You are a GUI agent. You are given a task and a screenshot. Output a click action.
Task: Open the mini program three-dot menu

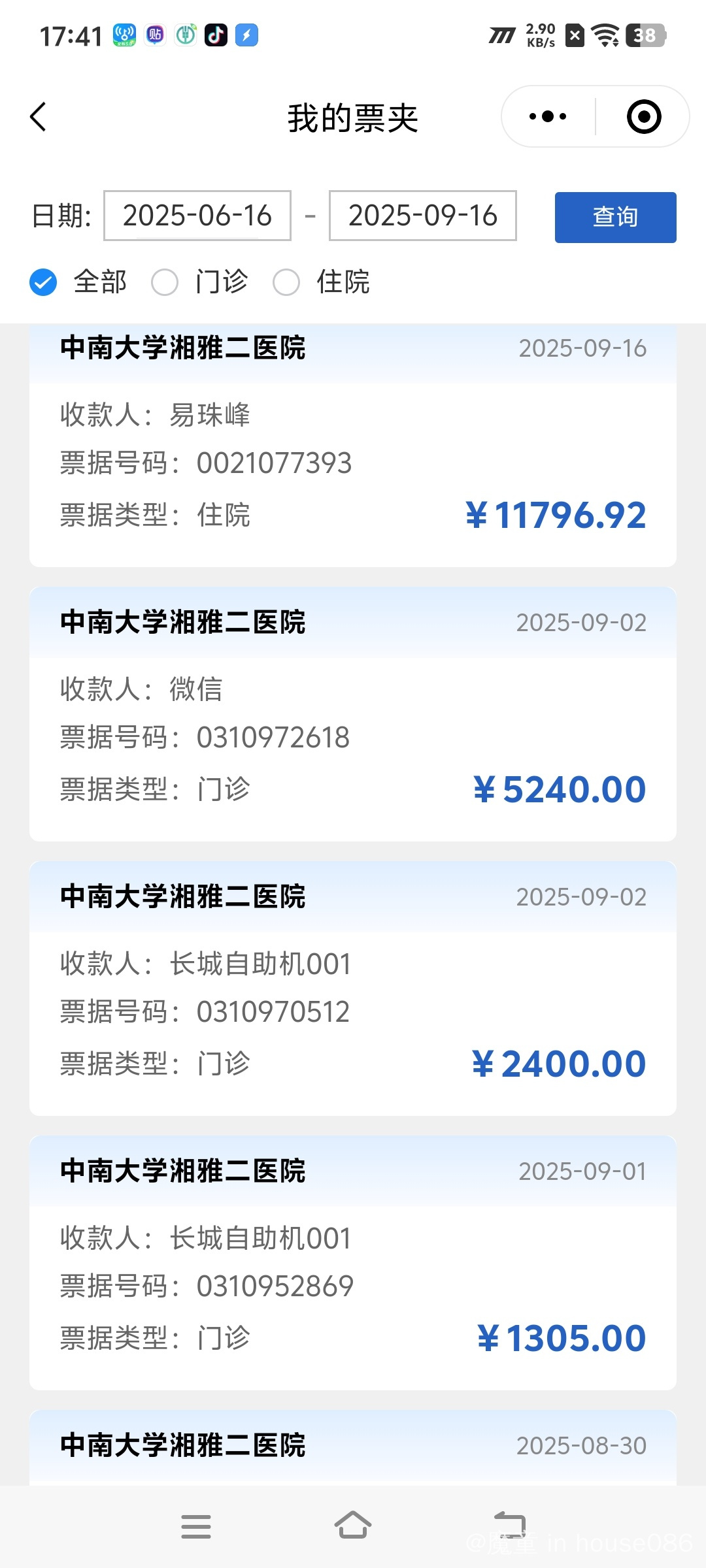[548, 117]
